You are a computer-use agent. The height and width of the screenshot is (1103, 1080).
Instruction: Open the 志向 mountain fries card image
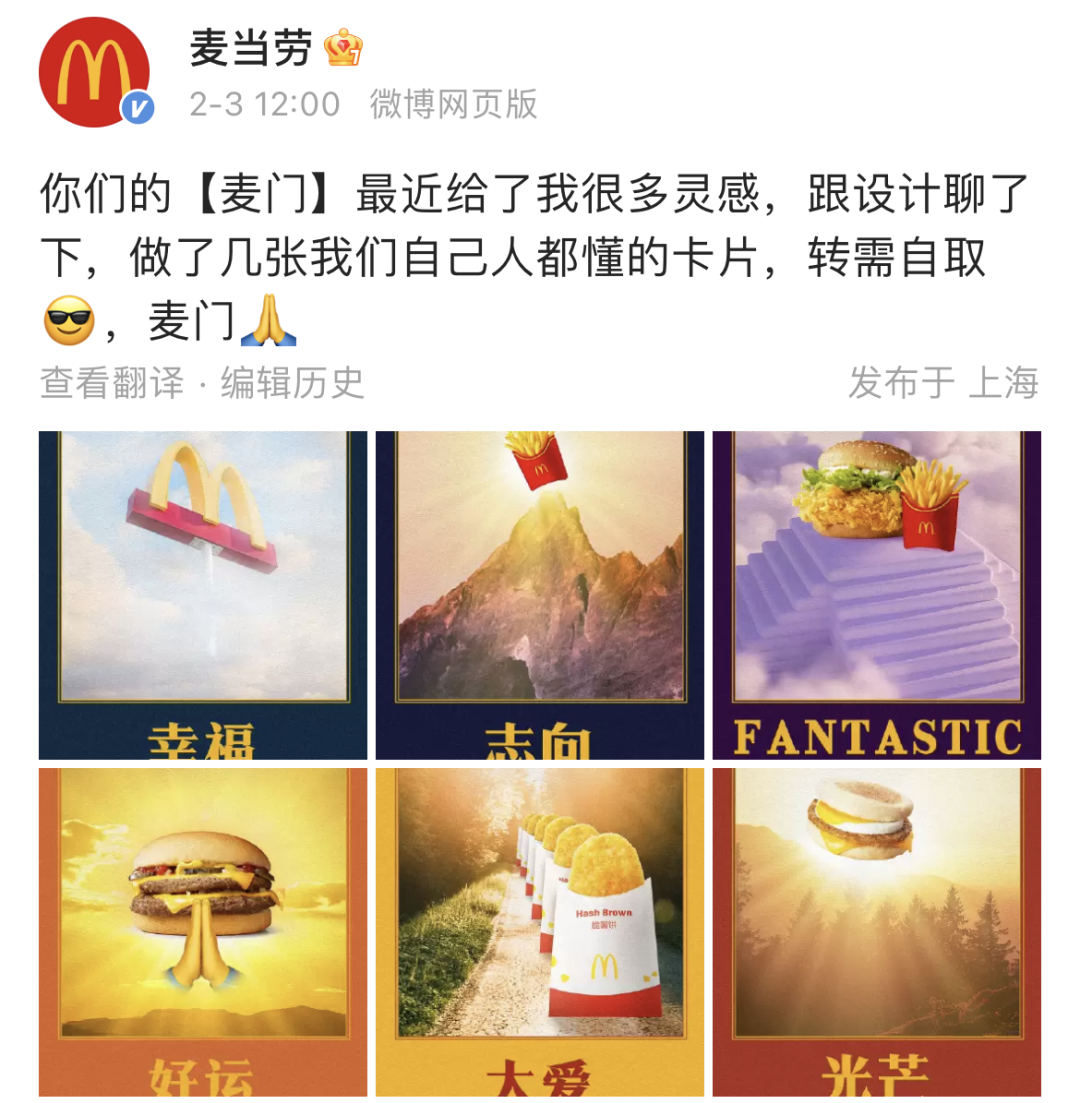(x=540, y=595)
